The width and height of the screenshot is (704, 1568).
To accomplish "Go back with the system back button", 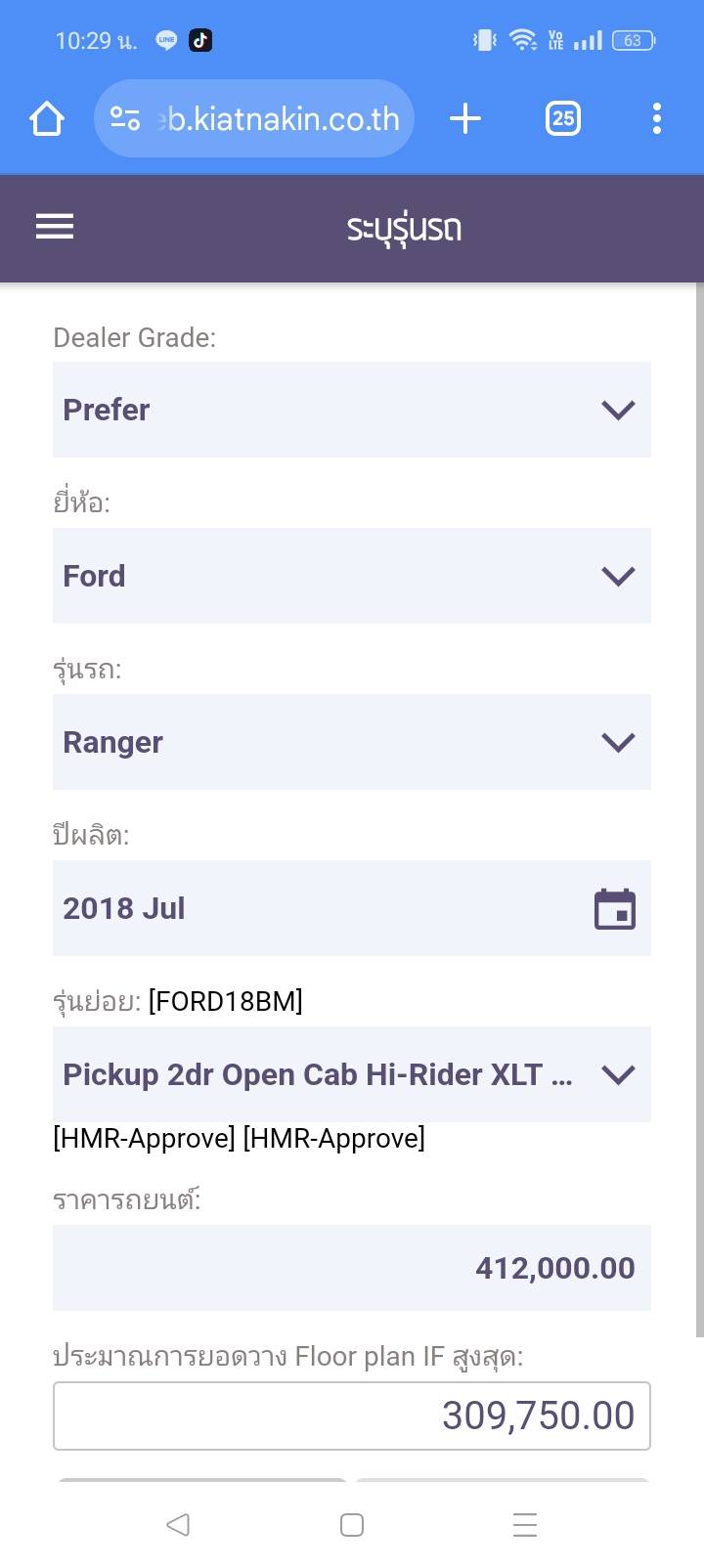I will coord(178,1525).
